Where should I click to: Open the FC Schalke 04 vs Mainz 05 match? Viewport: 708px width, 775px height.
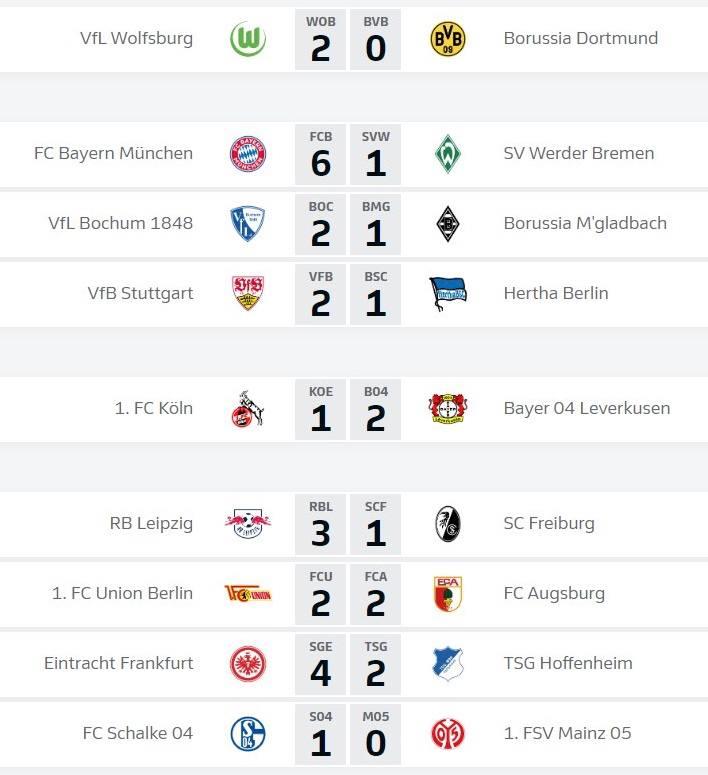[x=348, y=734]
